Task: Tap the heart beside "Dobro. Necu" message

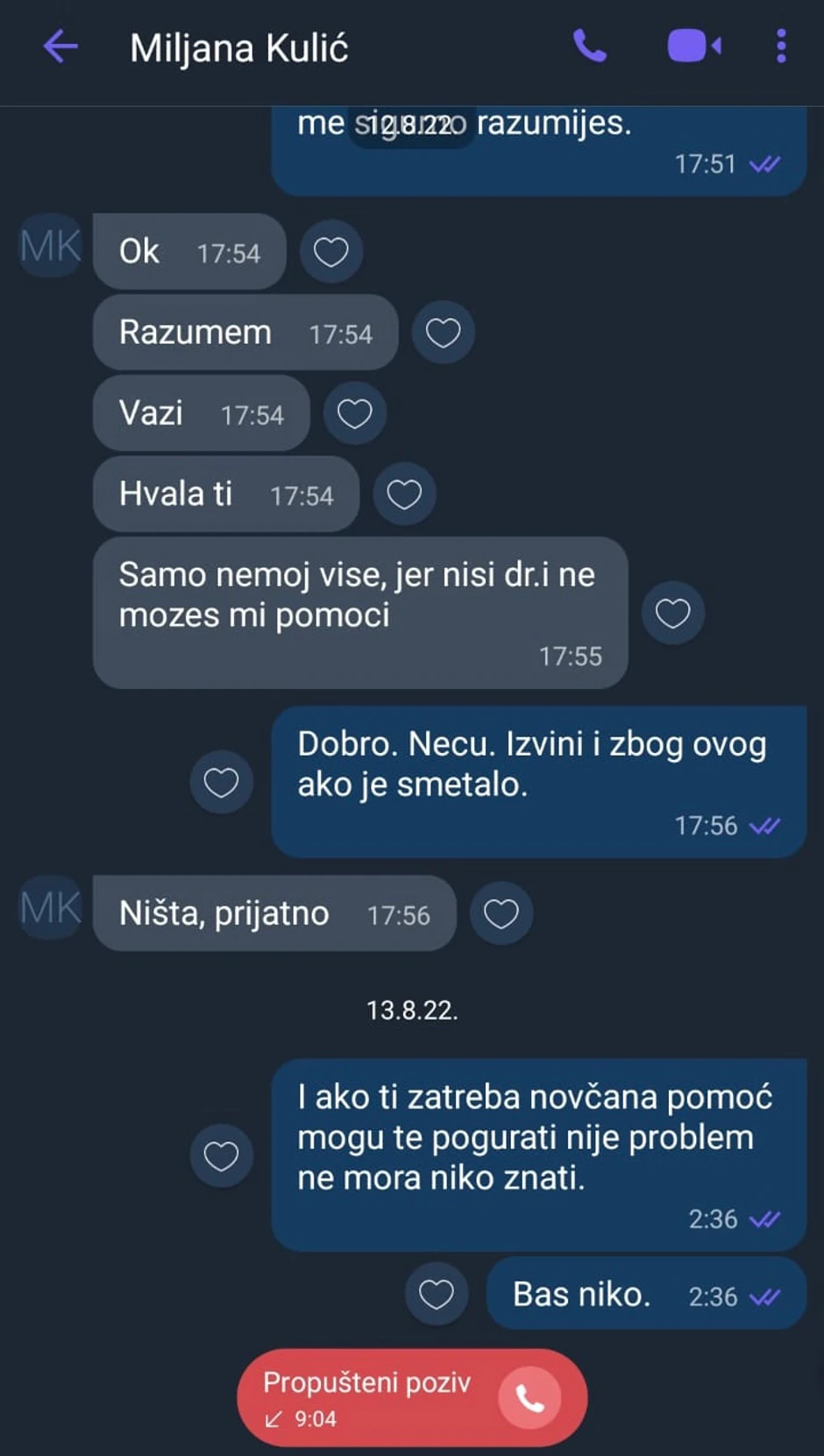Action: point(221,780)
